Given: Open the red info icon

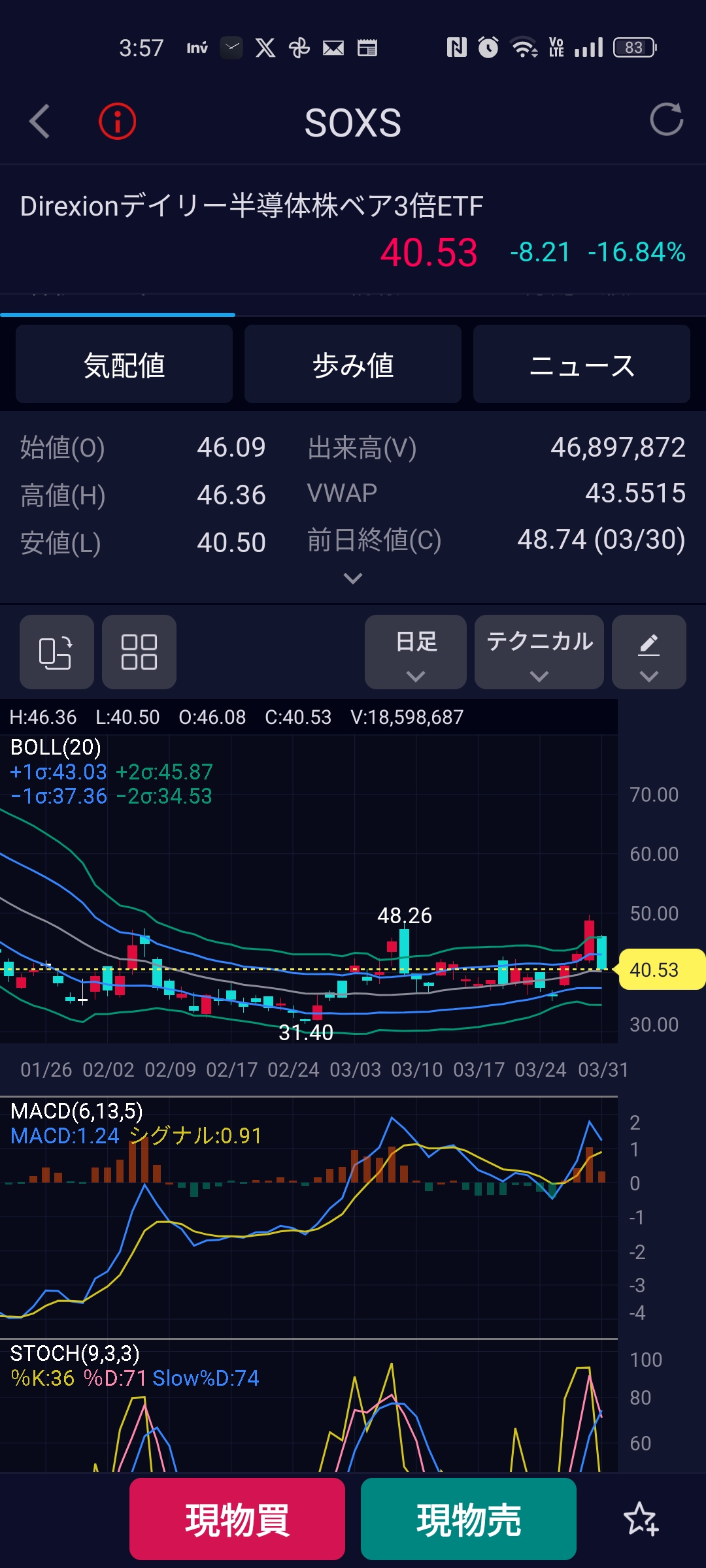Looking at the screenshot, I should click(x=117, y=122).
